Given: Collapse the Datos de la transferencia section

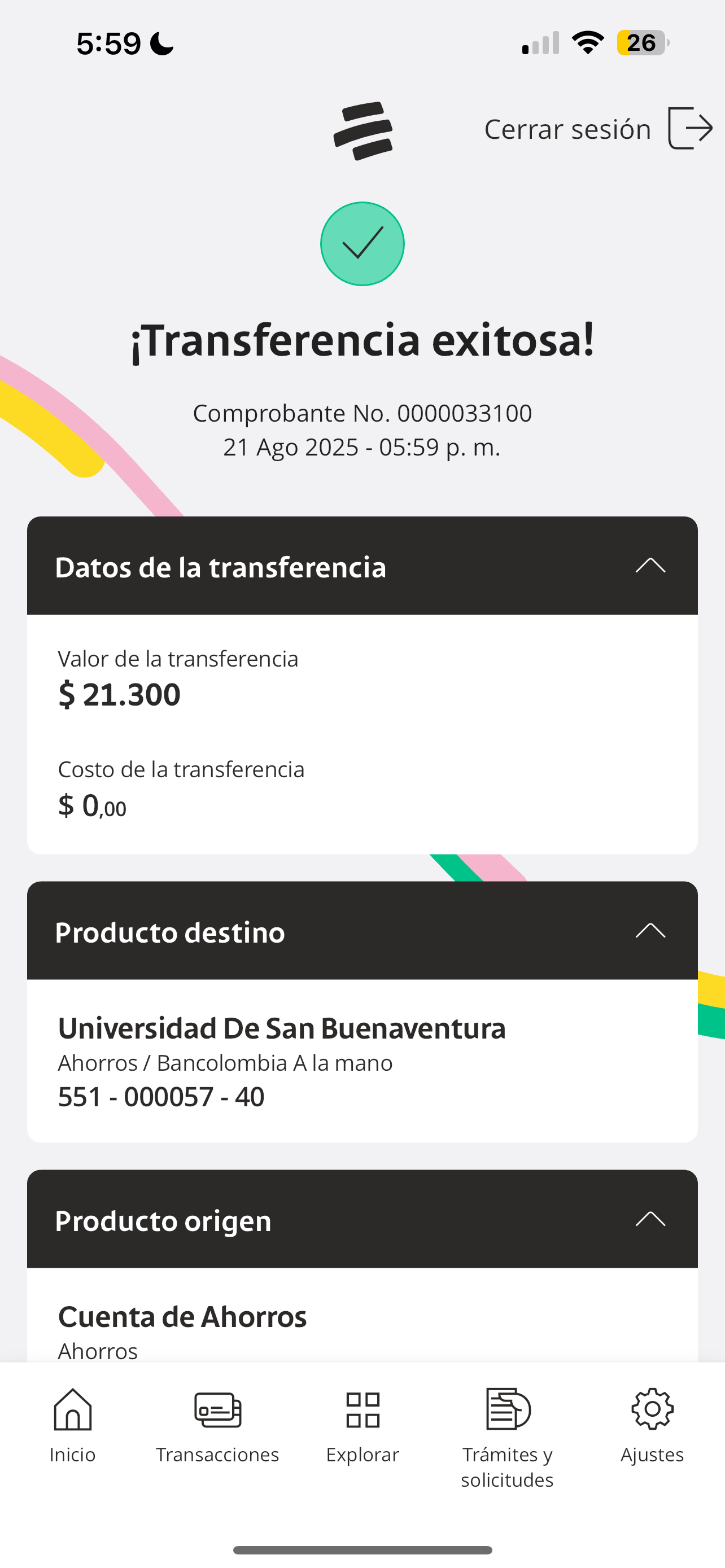Looking at the screenshot, I should tap(650, 566).
